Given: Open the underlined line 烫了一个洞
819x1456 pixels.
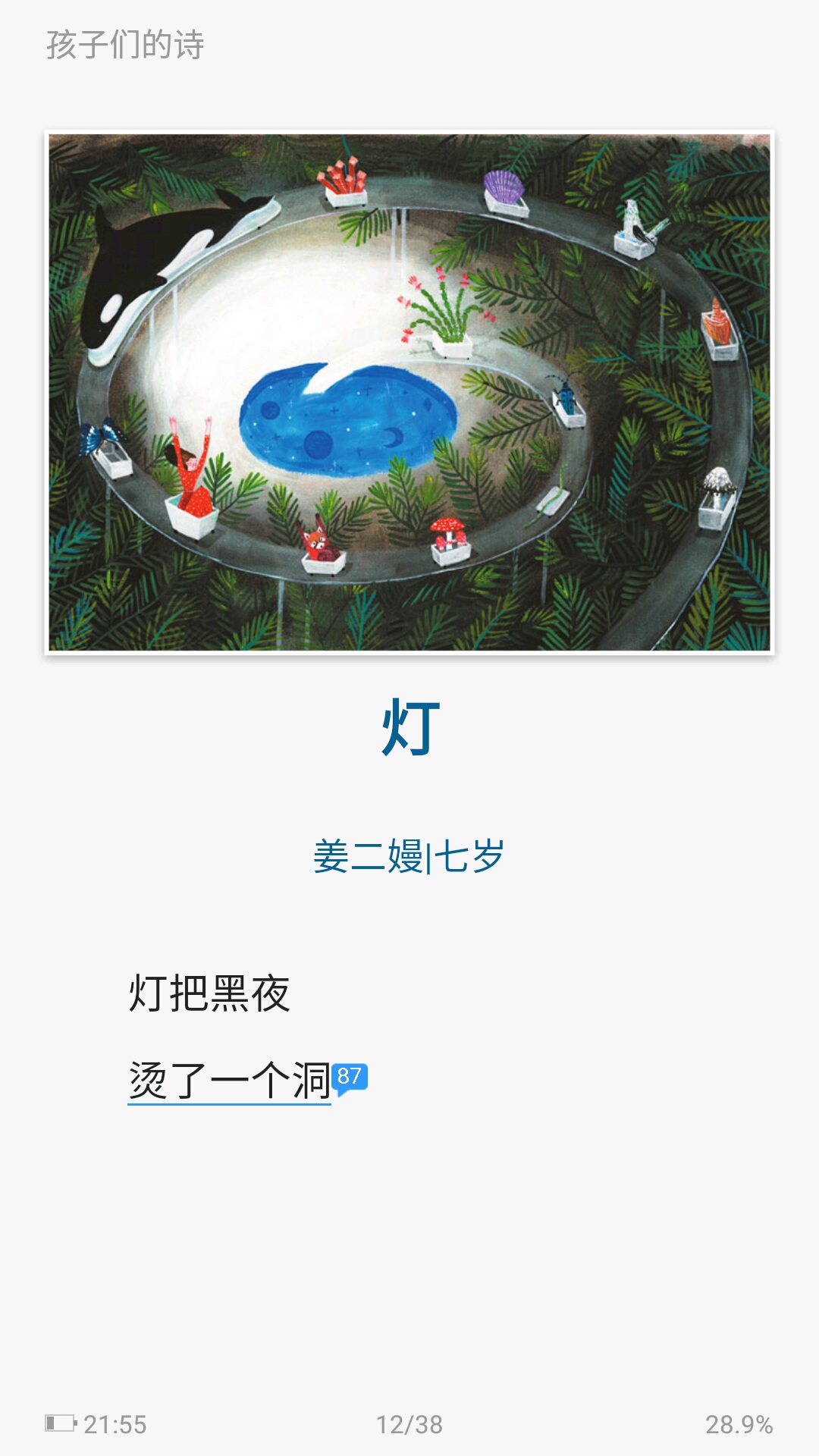Looking at the screenshot, I should 229,1081.
